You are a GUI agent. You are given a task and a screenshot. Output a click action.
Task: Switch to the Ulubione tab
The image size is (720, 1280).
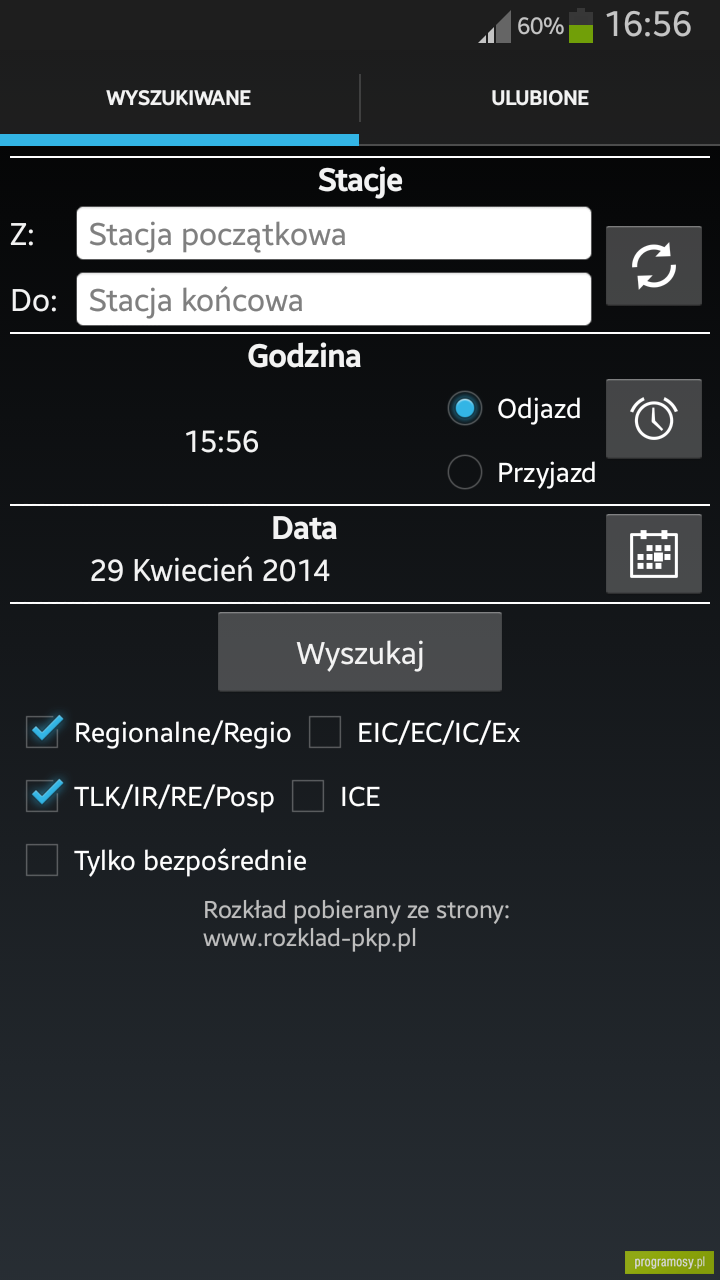pos(540,98)
